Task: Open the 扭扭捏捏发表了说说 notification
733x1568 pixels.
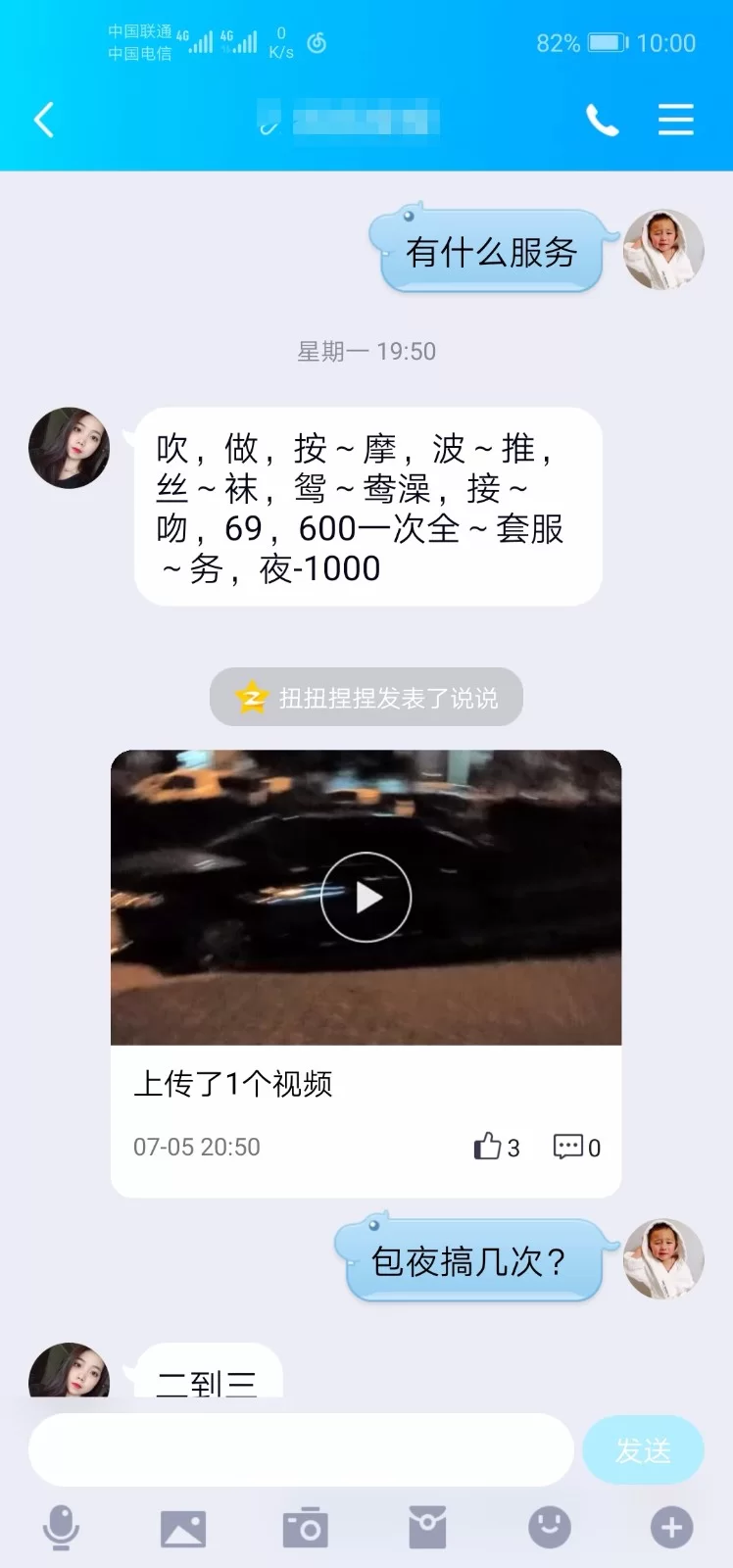Action: pos(366,698)
